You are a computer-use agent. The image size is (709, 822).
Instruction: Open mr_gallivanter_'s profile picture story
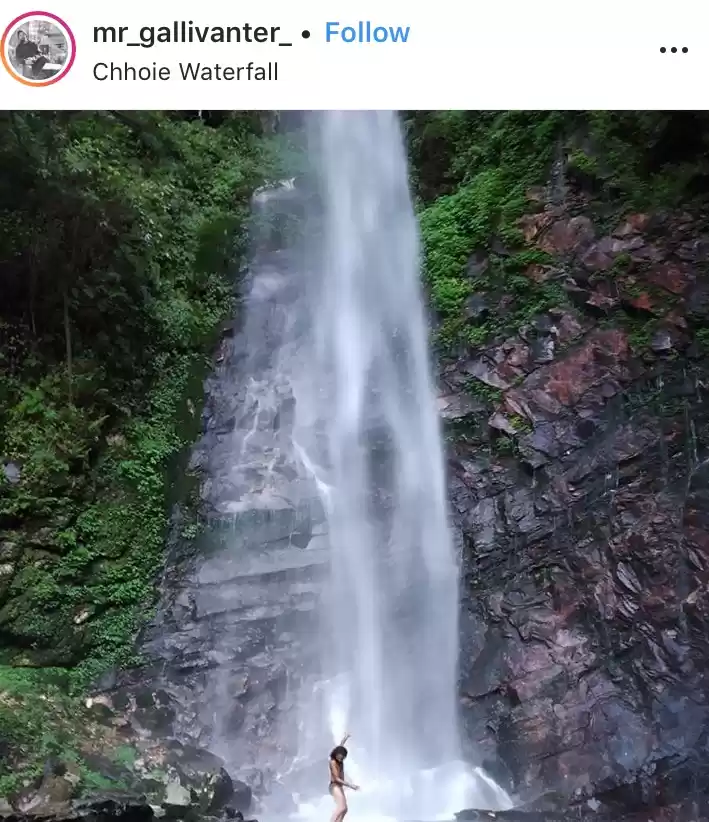point(38,49)
